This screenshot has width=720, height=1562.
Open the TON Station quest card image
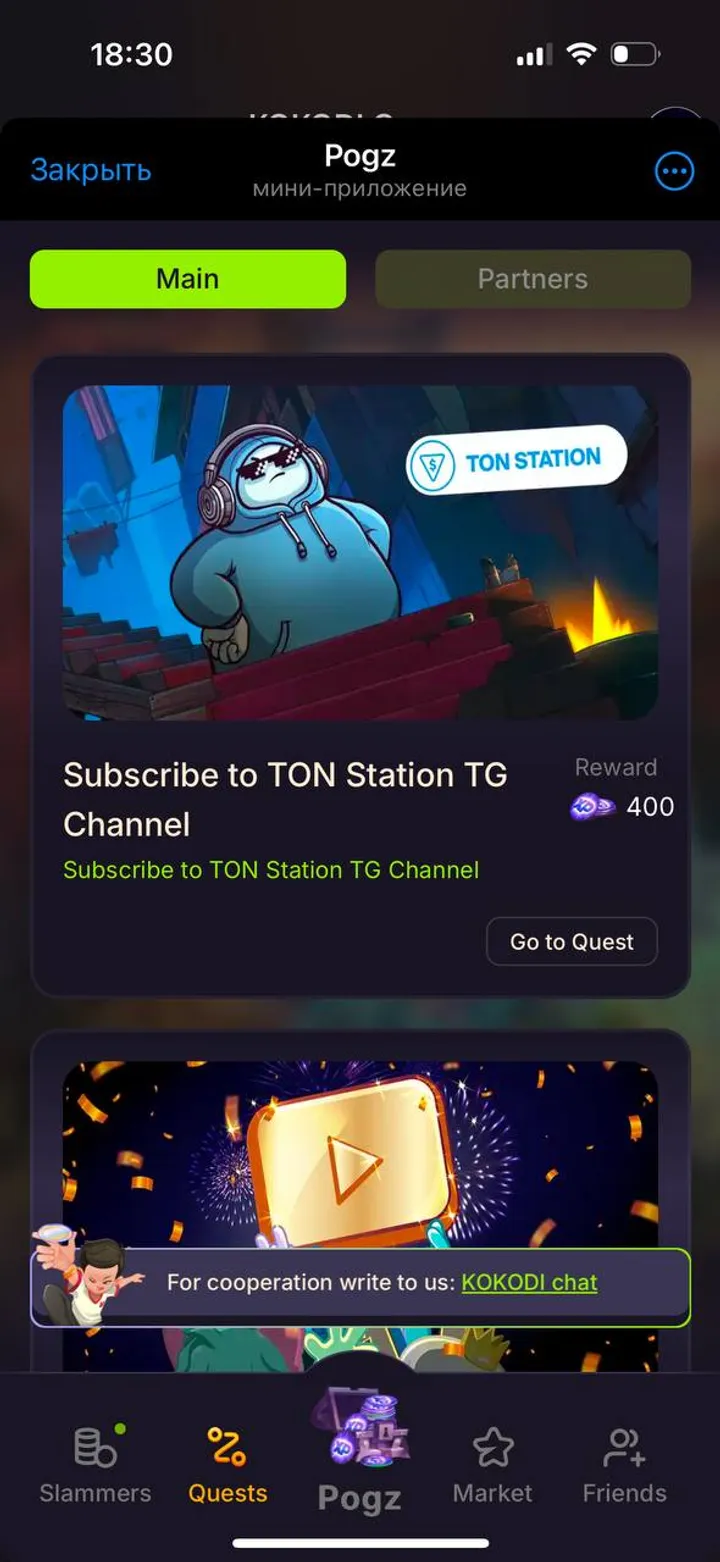[x=360, y=552]
